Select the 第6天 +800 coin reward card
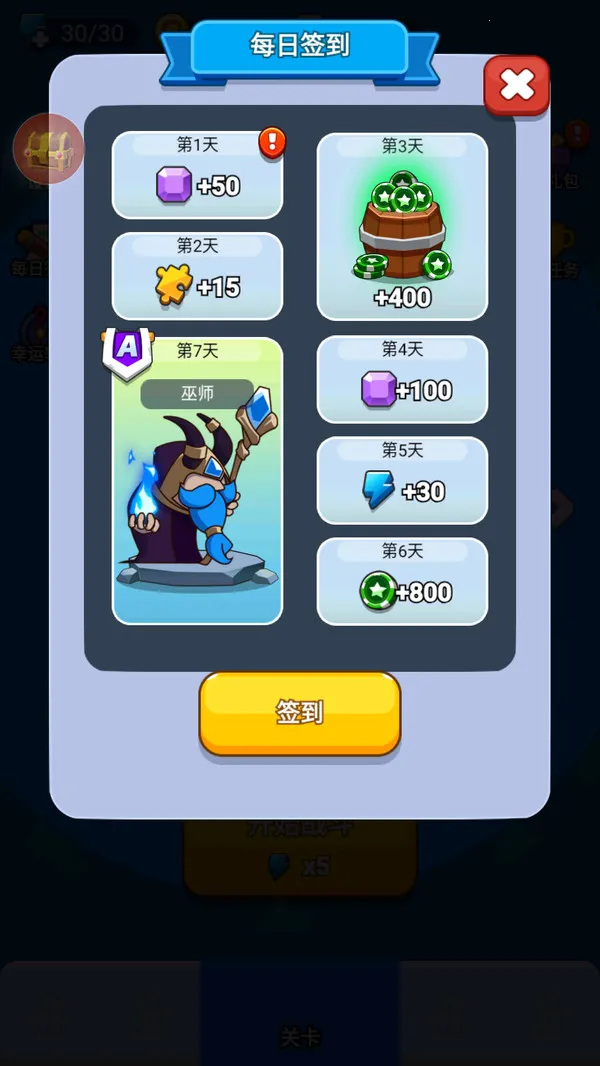Screen dimensions: 600x1066 point(402,581)
